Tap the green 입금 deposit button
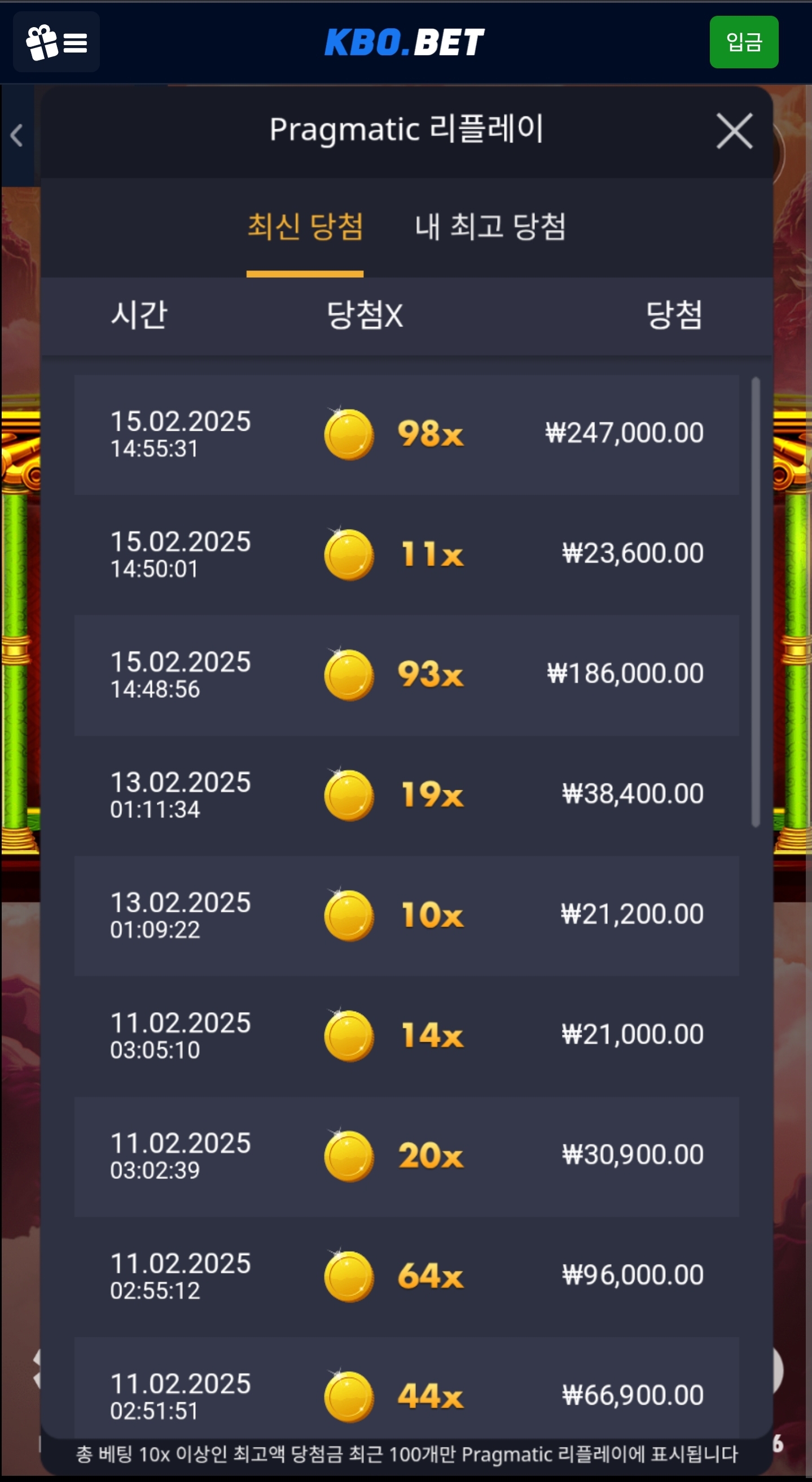 744,42
